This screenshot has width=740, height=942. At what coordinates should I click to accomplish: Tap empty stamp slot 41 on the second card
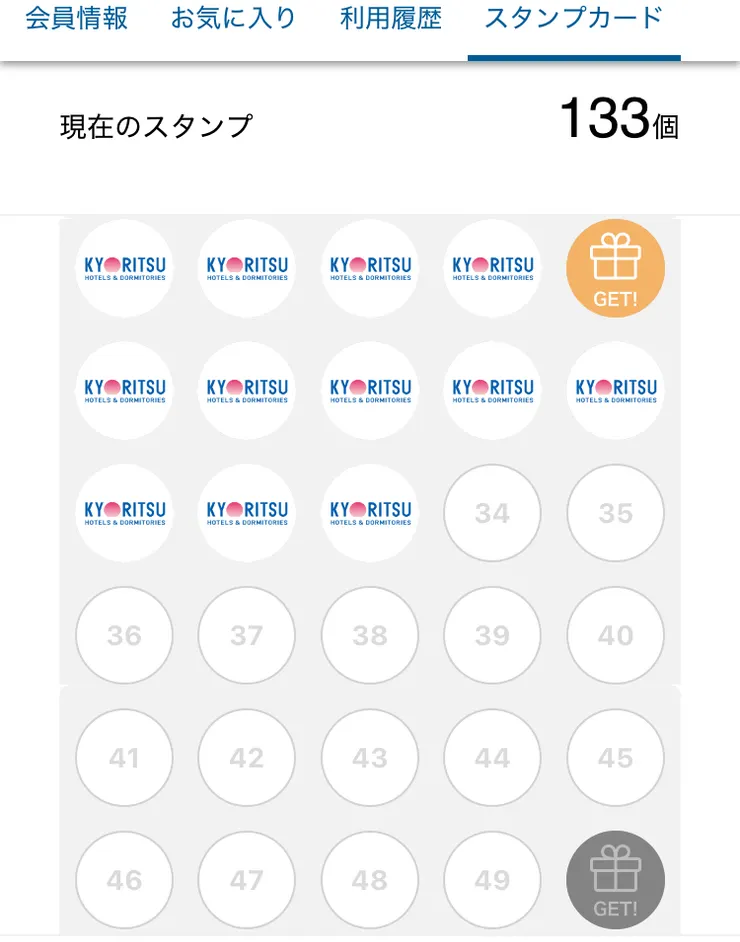(x=124, y=757)
